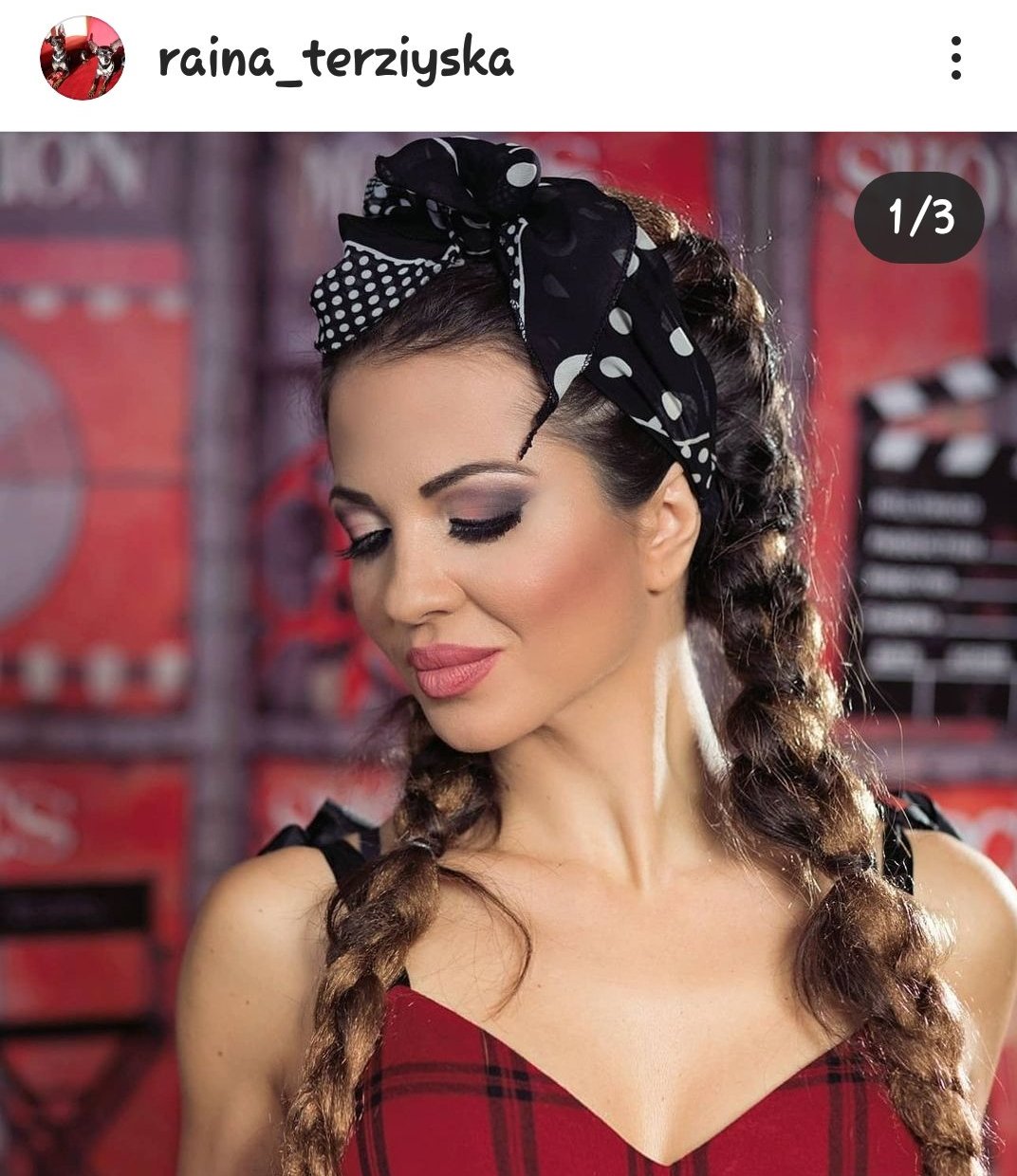The width and height of the screenshot is (1017, 1176).
Task: Tap the post photo
Action: point(508,653)
